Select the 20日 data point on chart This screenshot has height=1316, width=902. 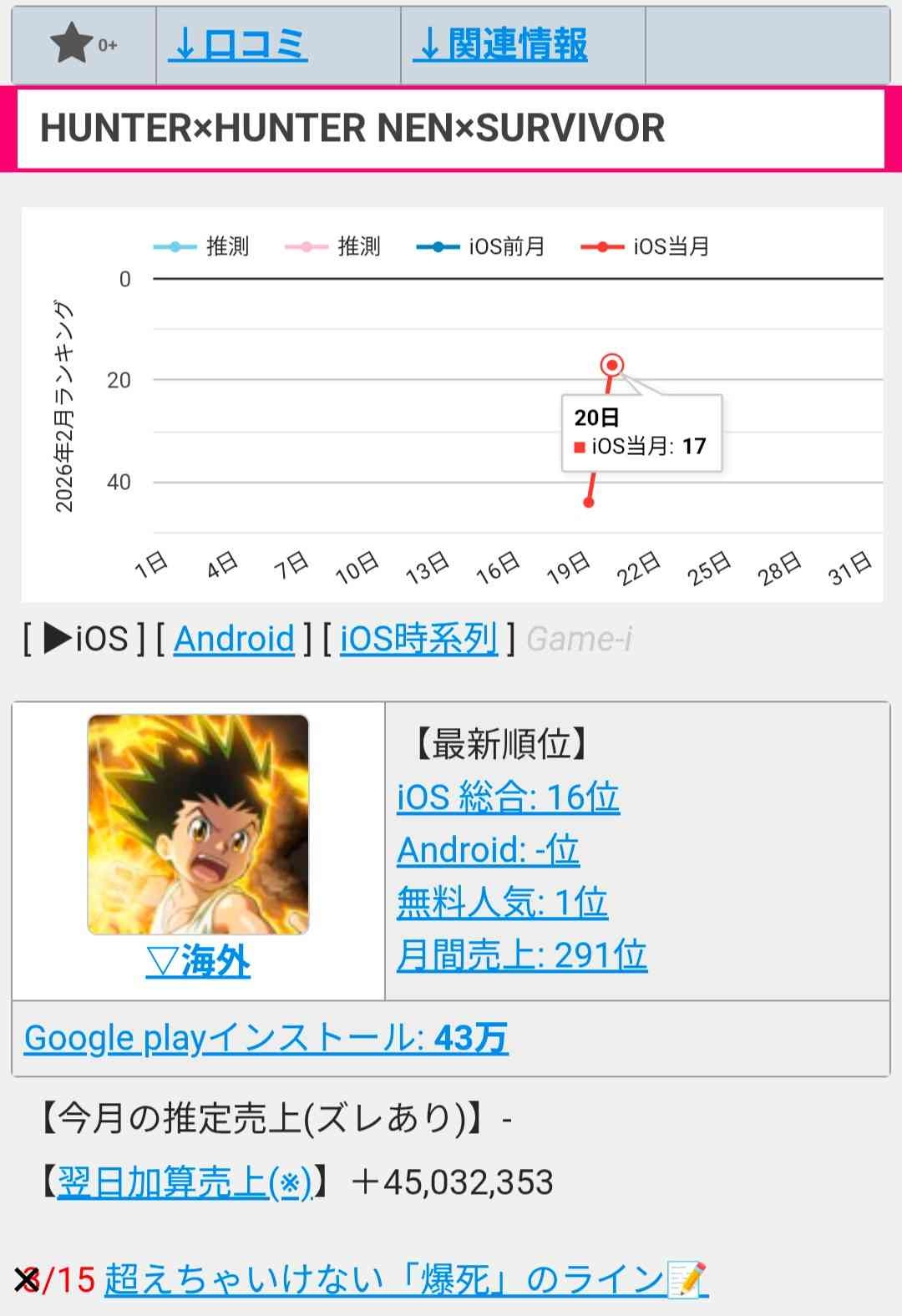point(612,365)
